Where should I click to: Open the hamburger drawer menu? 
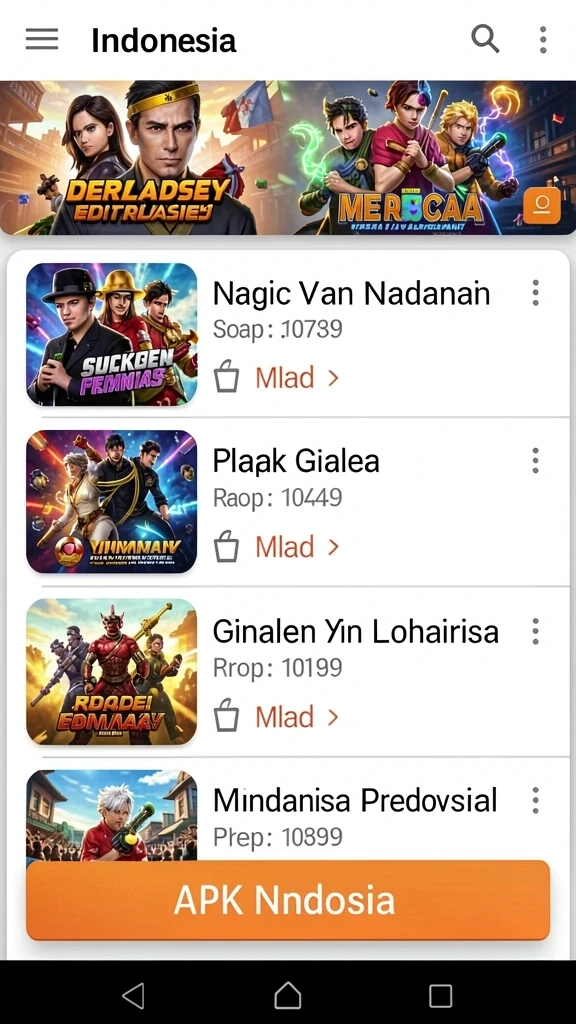click(42, 40)
